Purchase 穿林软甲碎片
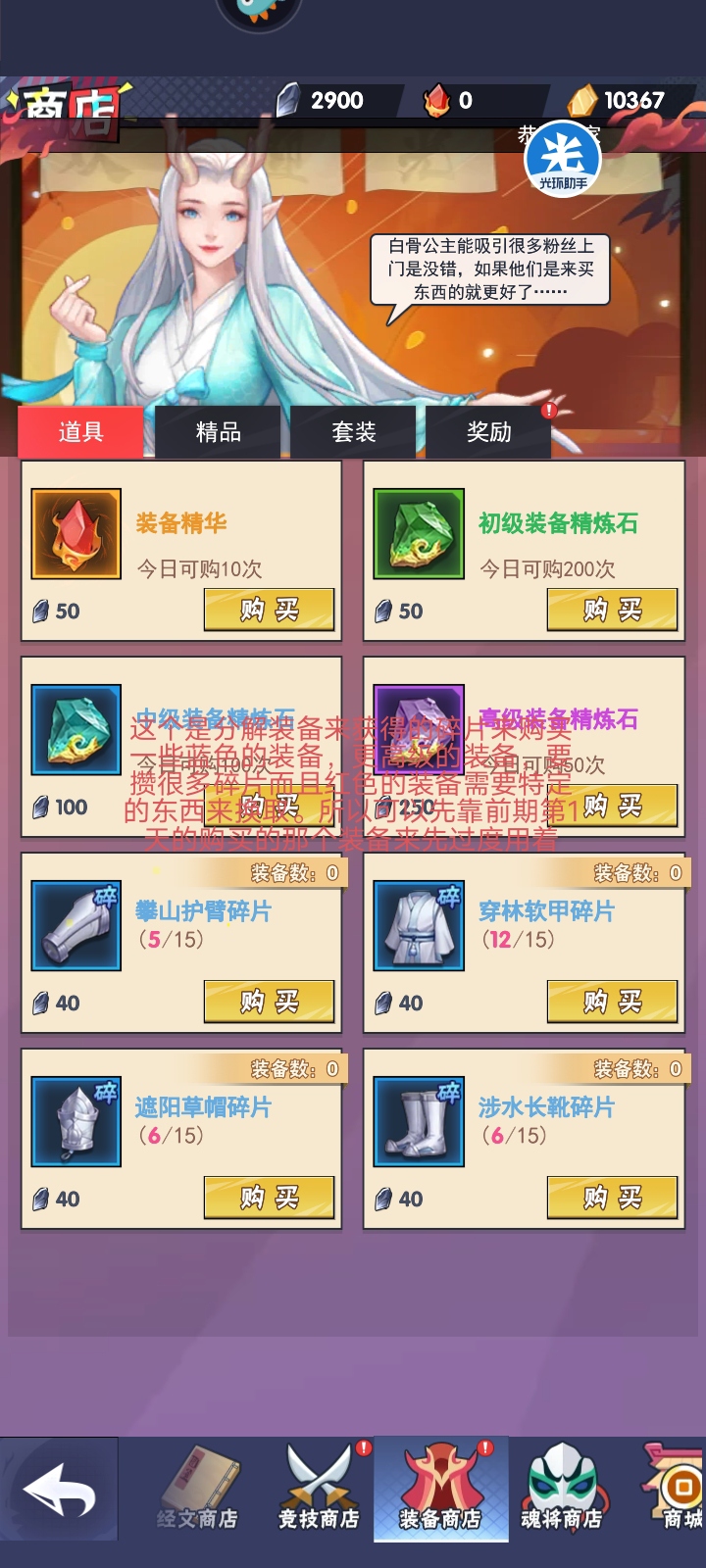The image size is (706, 1568). coord(612,1002)
